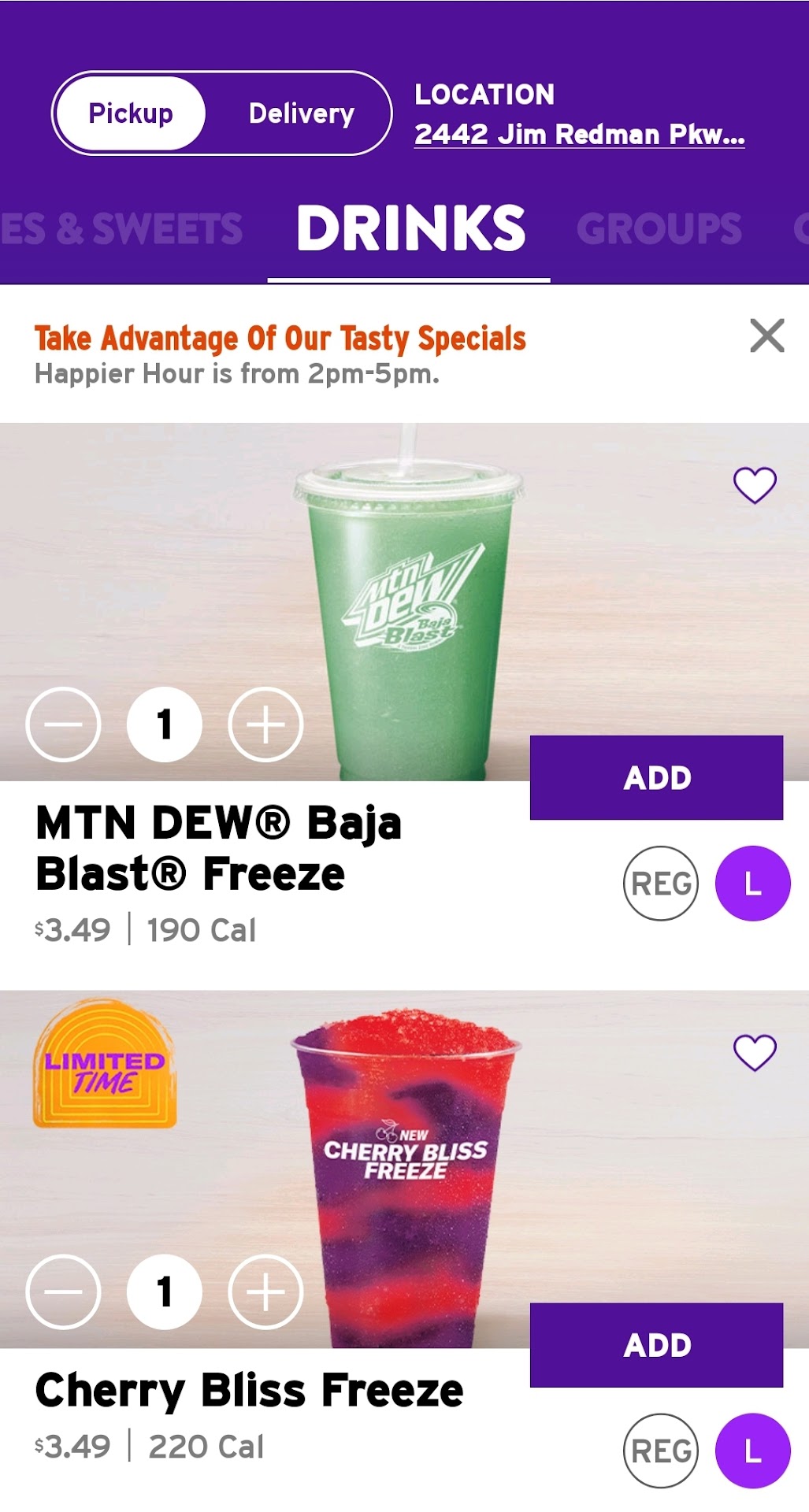809x1512 pixels.
Task: Go to the Sides & Sweets tab
Action: click(x=122, y=229)
